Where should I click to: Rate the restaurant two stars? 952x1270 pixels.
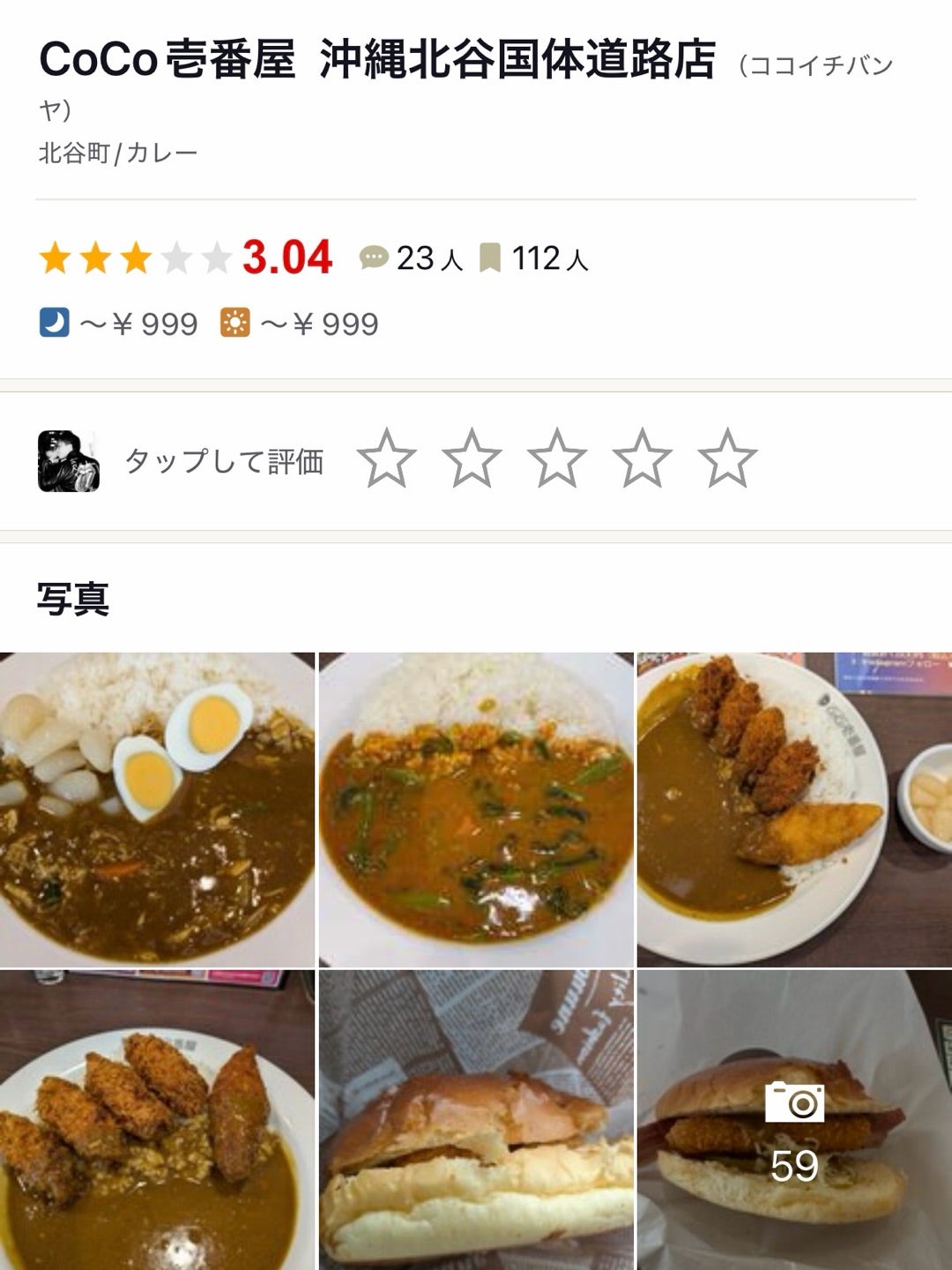[x=472, y=459]
